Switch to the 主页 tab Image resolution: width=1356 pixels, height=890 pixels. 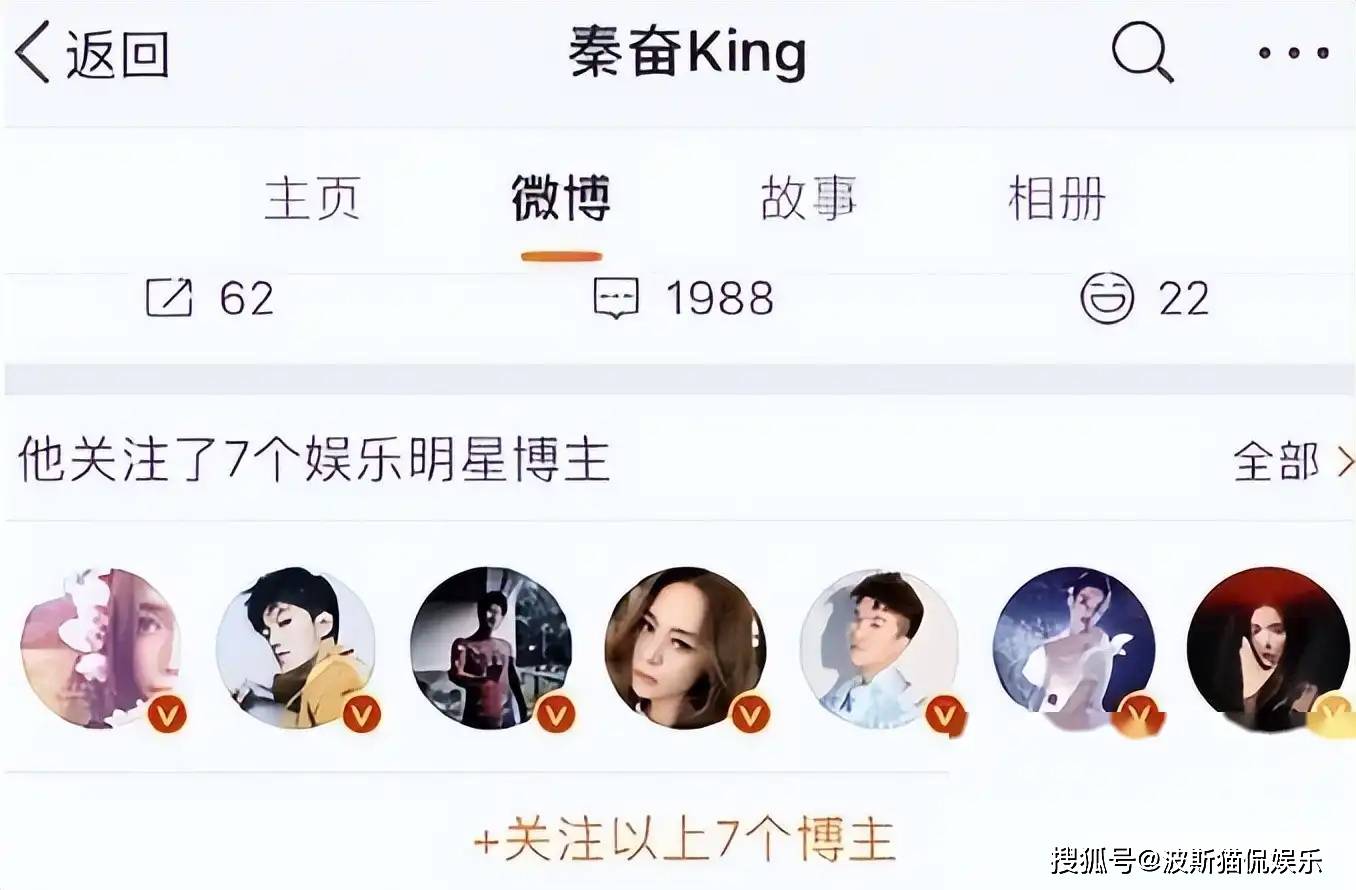312,198
